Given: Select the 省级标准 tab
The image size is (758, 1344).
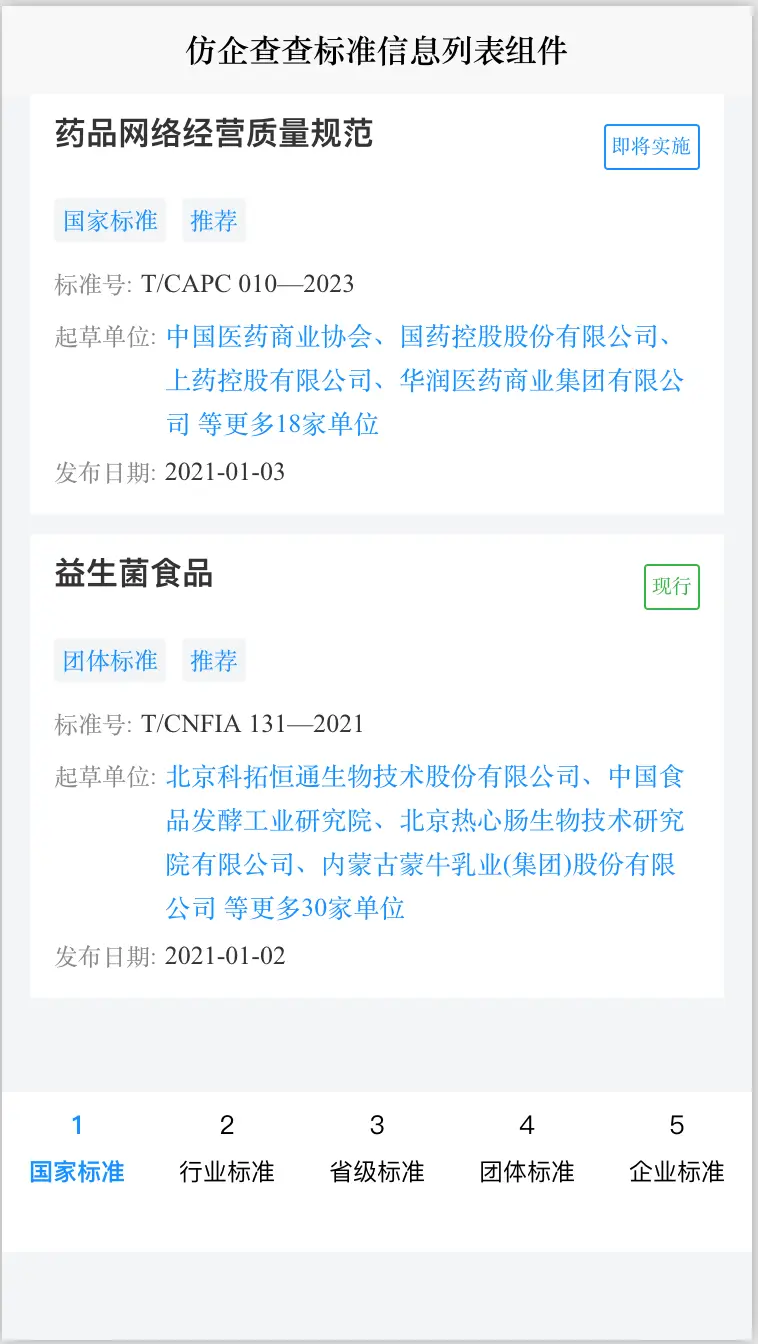Looking at the screenshot, I should 377,1150.
